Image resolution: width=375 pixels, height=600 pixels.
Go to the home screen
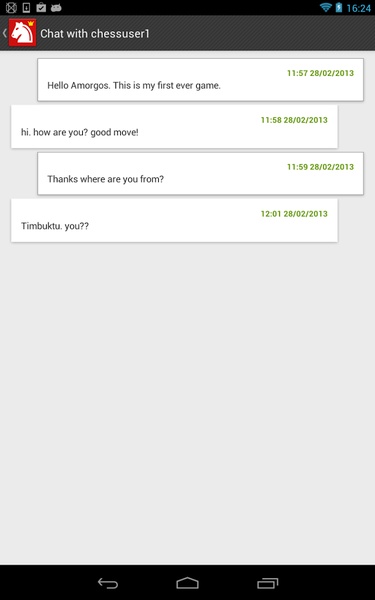point(188,583)
